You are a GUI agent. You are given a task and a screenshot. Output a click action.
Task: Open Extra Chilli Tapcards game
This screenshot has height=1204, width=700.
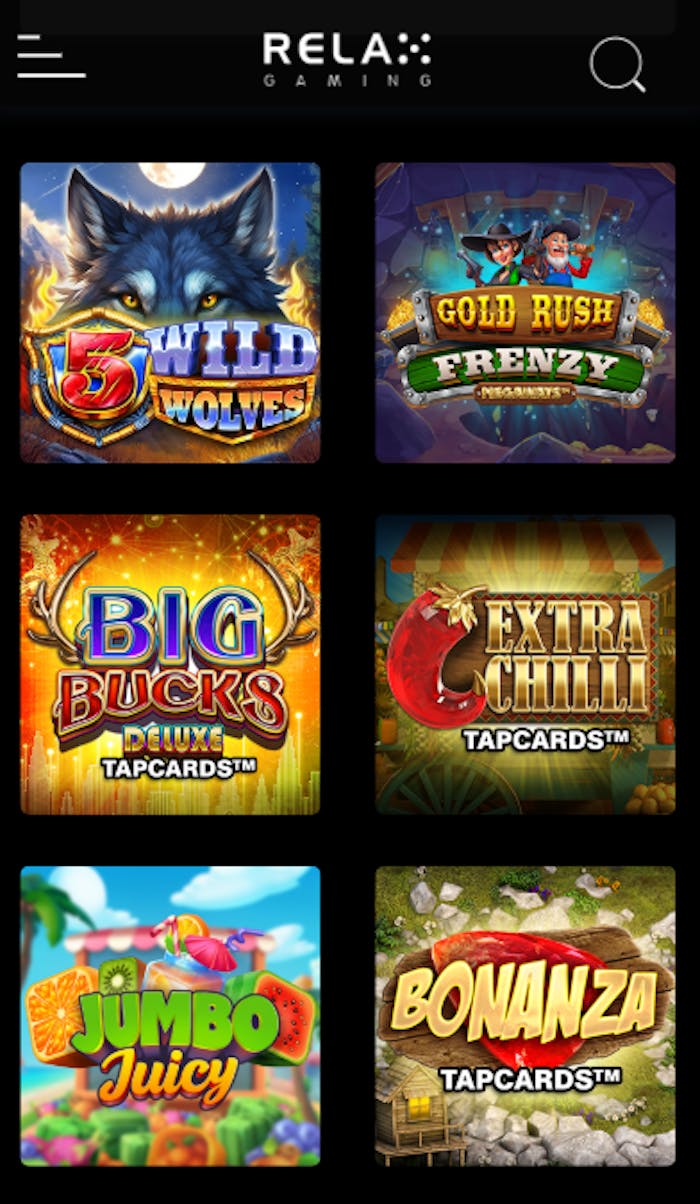coord(525,664)
